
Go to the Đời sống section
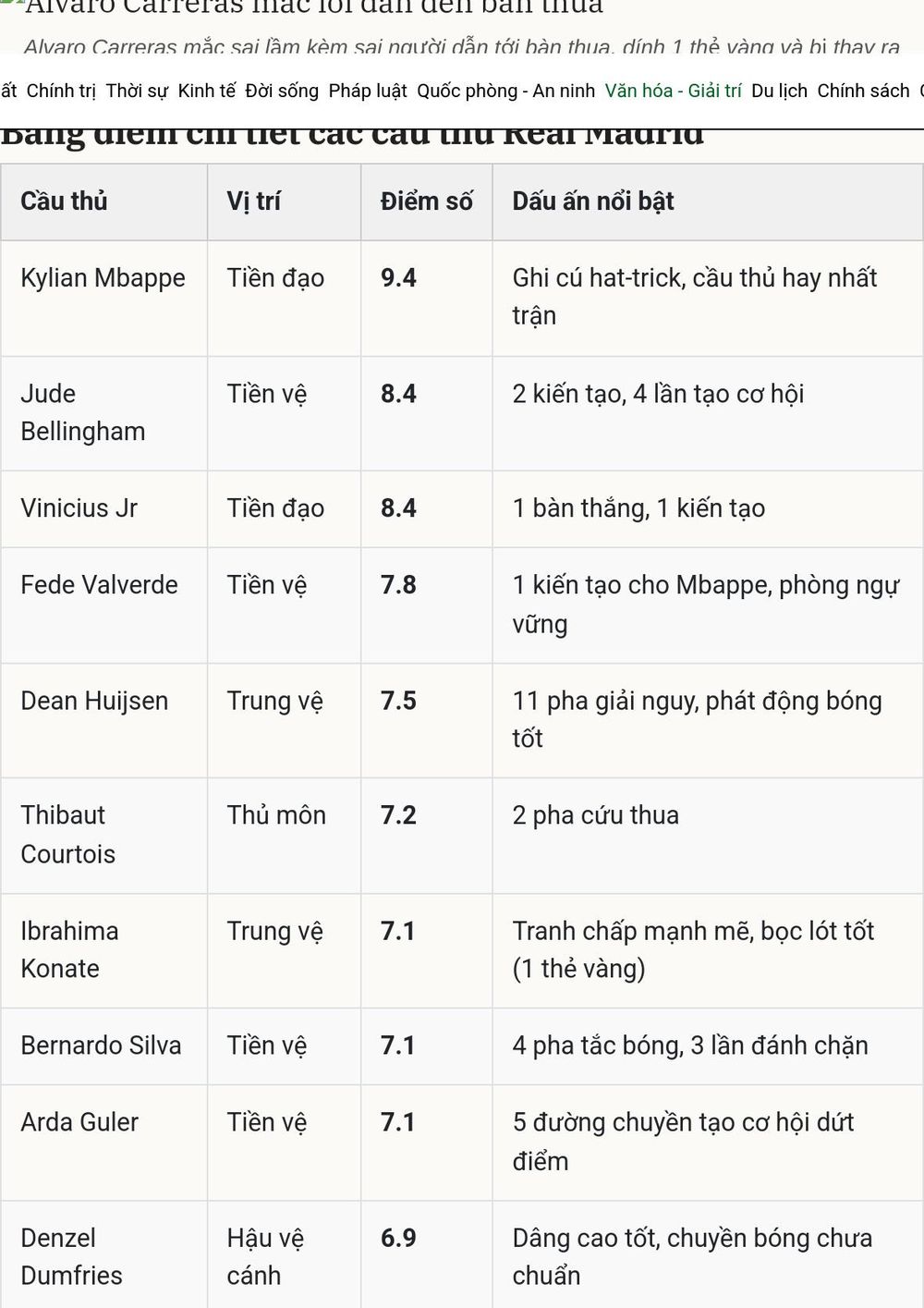click(282, 91)
